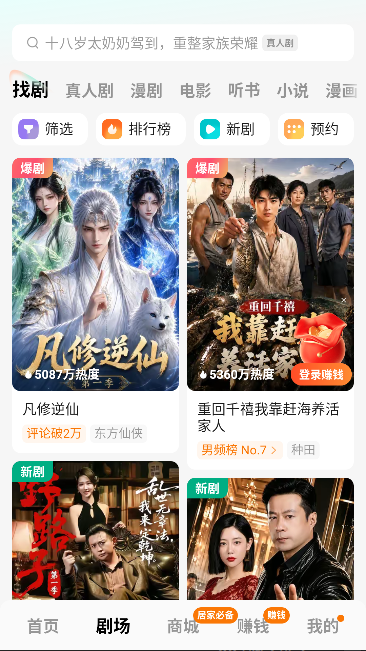Open the 排行榜 ranking chip
Viewport: 366px width, 651px height.
tap(141, 129)
